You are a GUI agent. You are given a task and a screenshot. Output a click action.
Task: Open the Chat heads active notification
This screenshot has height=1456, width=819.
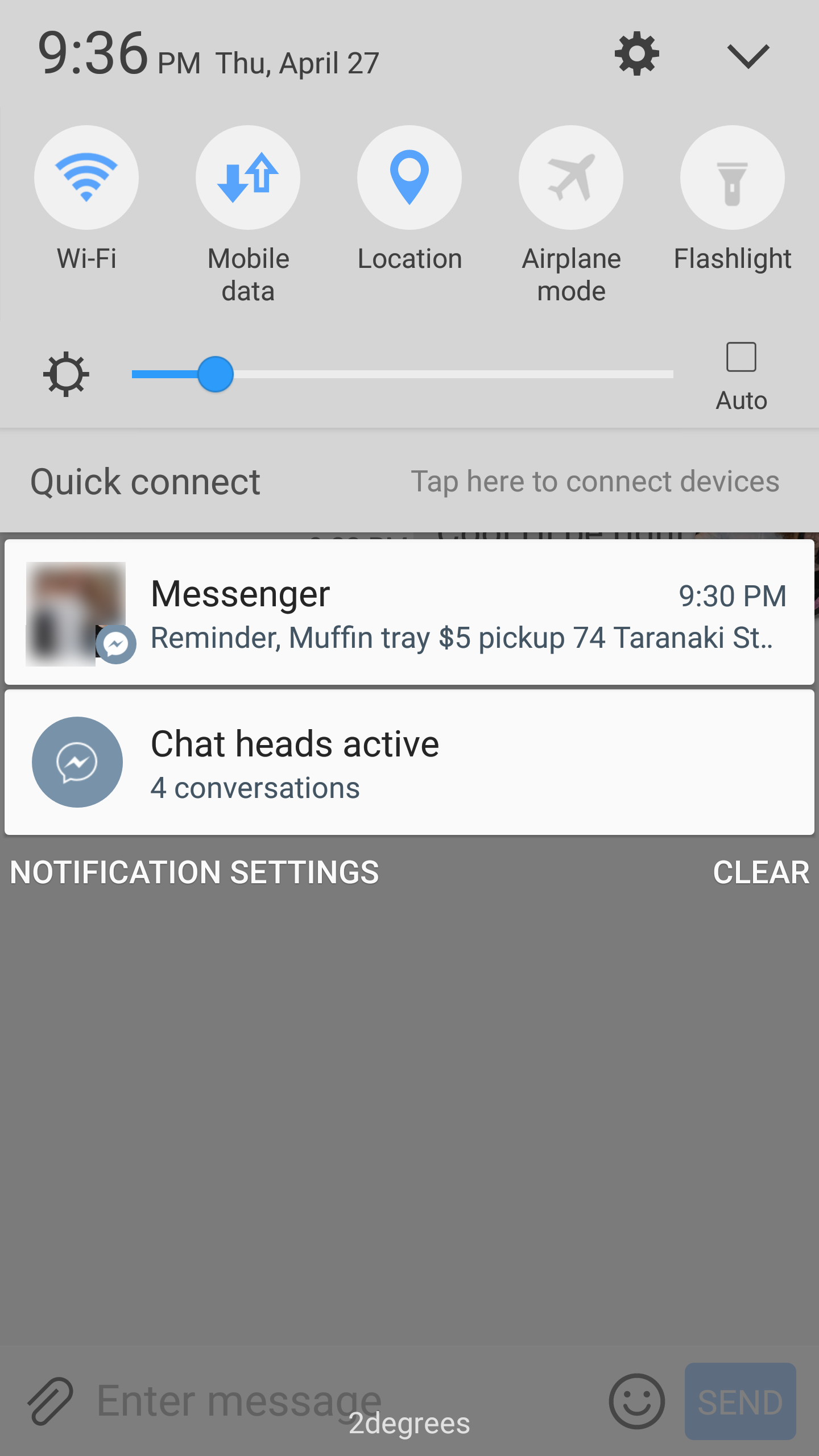point(409,762)
